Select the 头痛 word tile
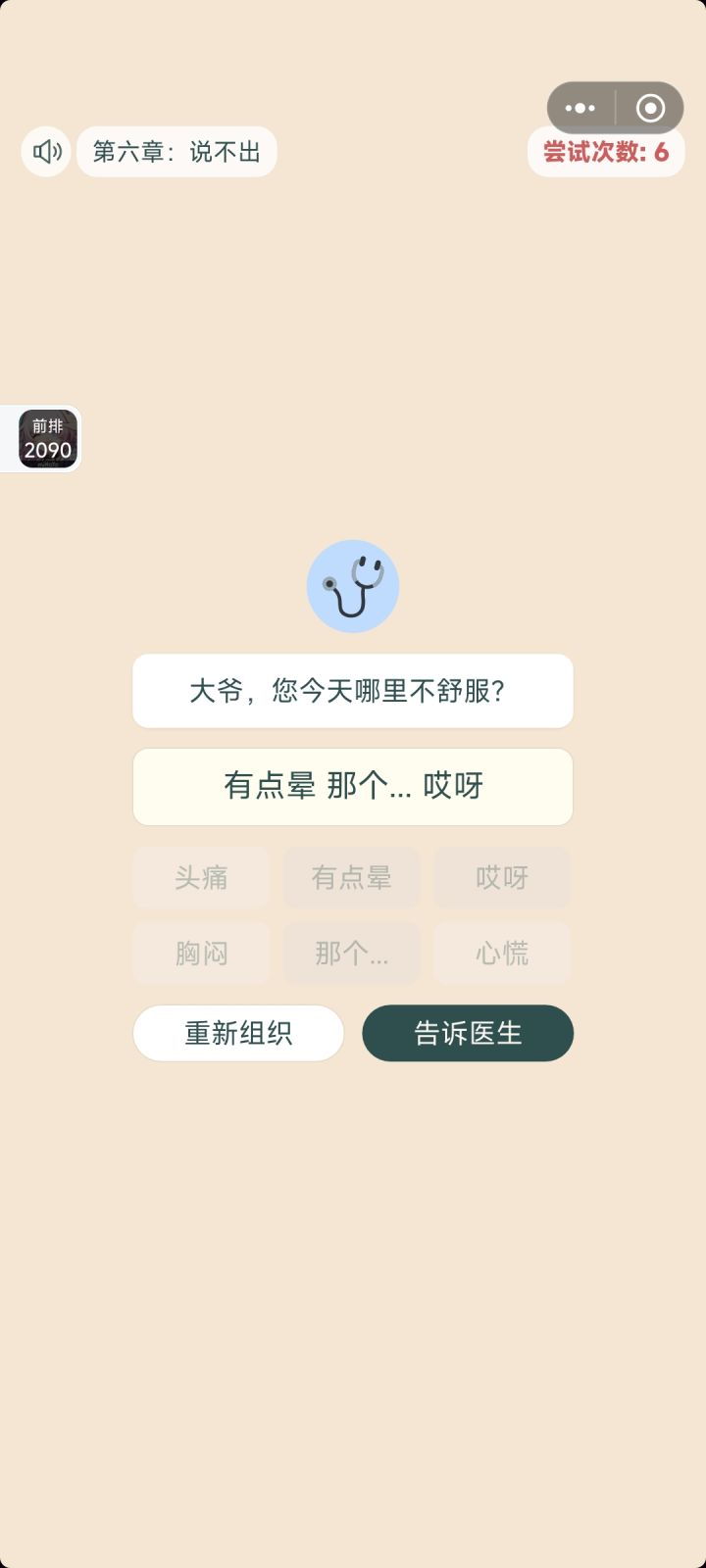 coord(201,877)
